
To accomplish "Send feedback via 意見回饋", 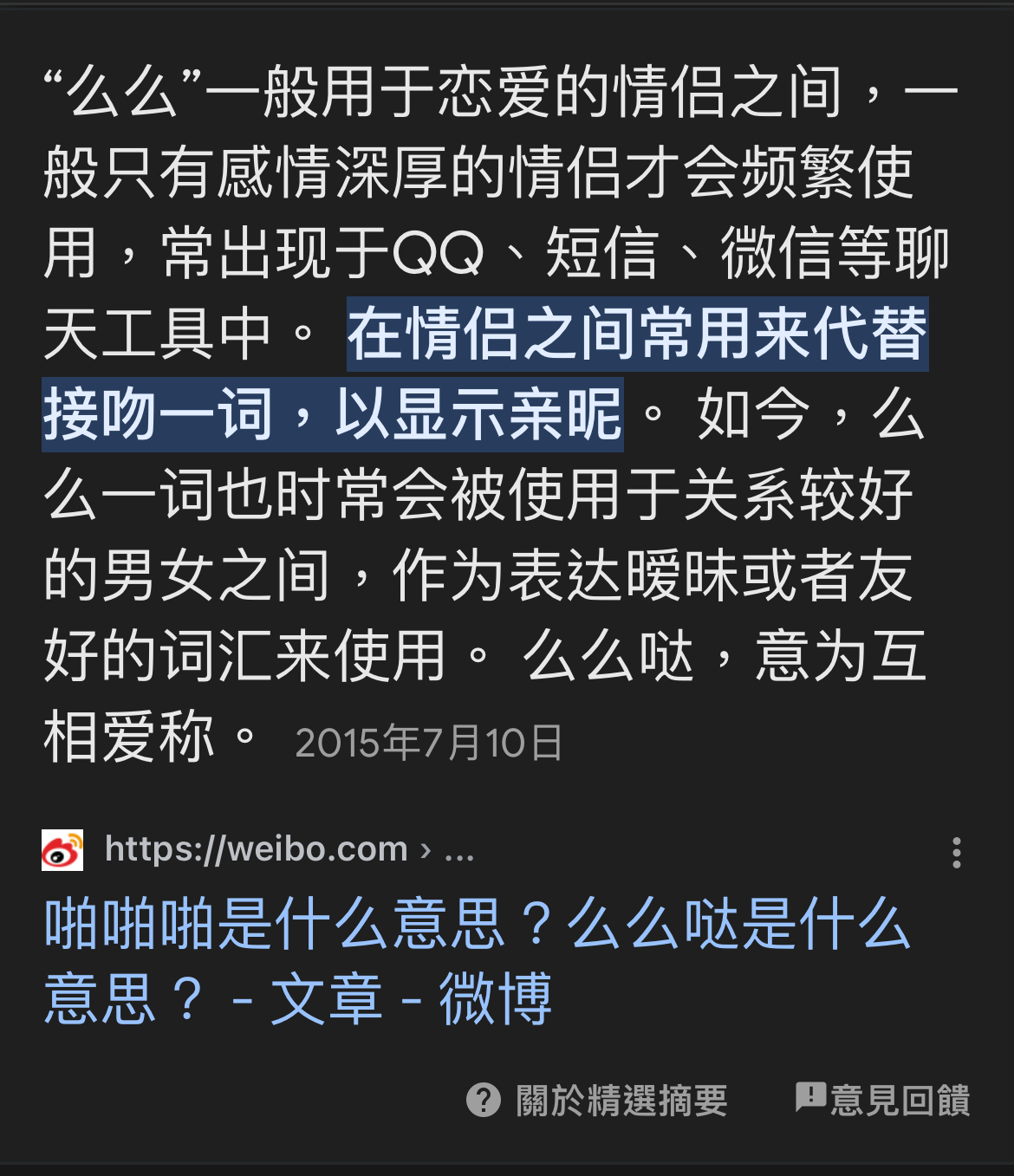I will [883, 1101].
